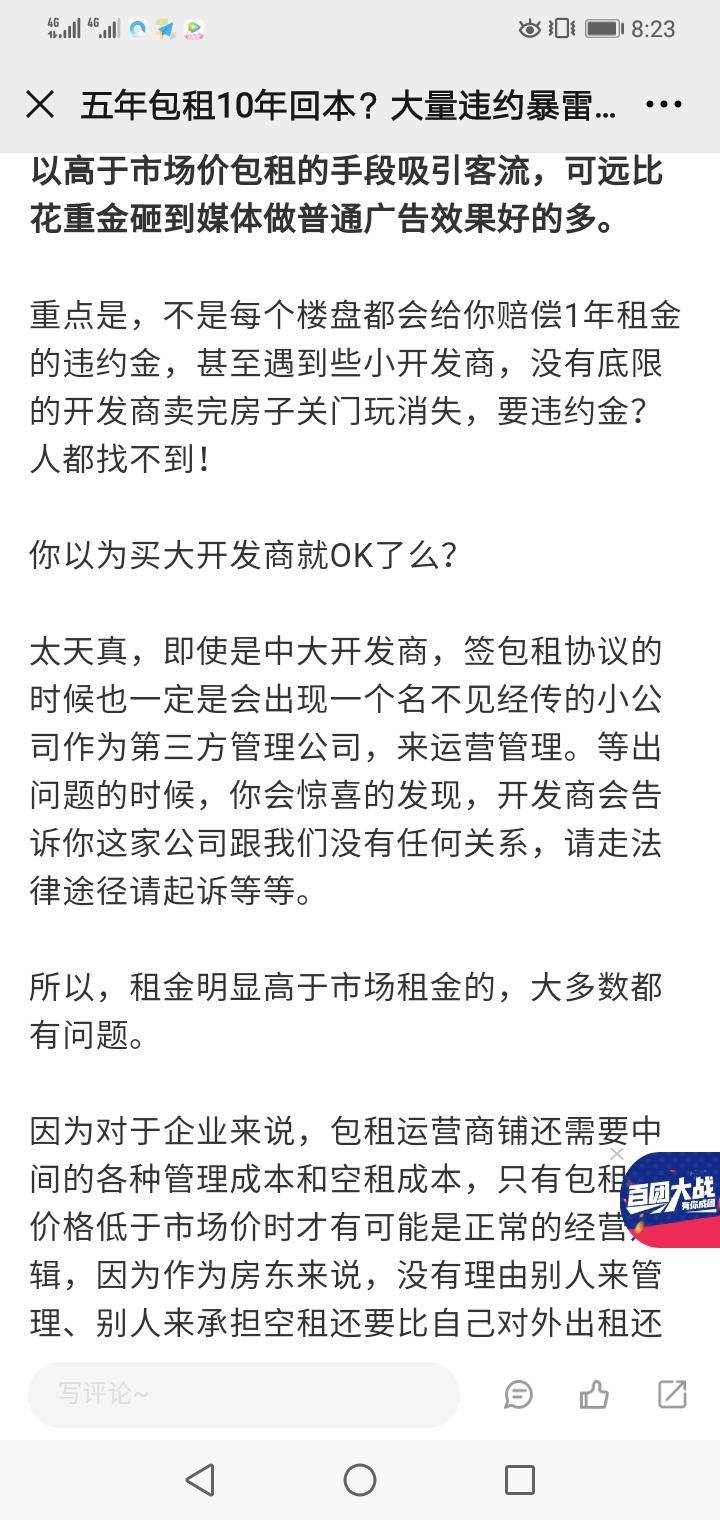Open the three-dot overflow menu
The height and width of the screenshot is (1520, 720).
click(x=664, y=104)
